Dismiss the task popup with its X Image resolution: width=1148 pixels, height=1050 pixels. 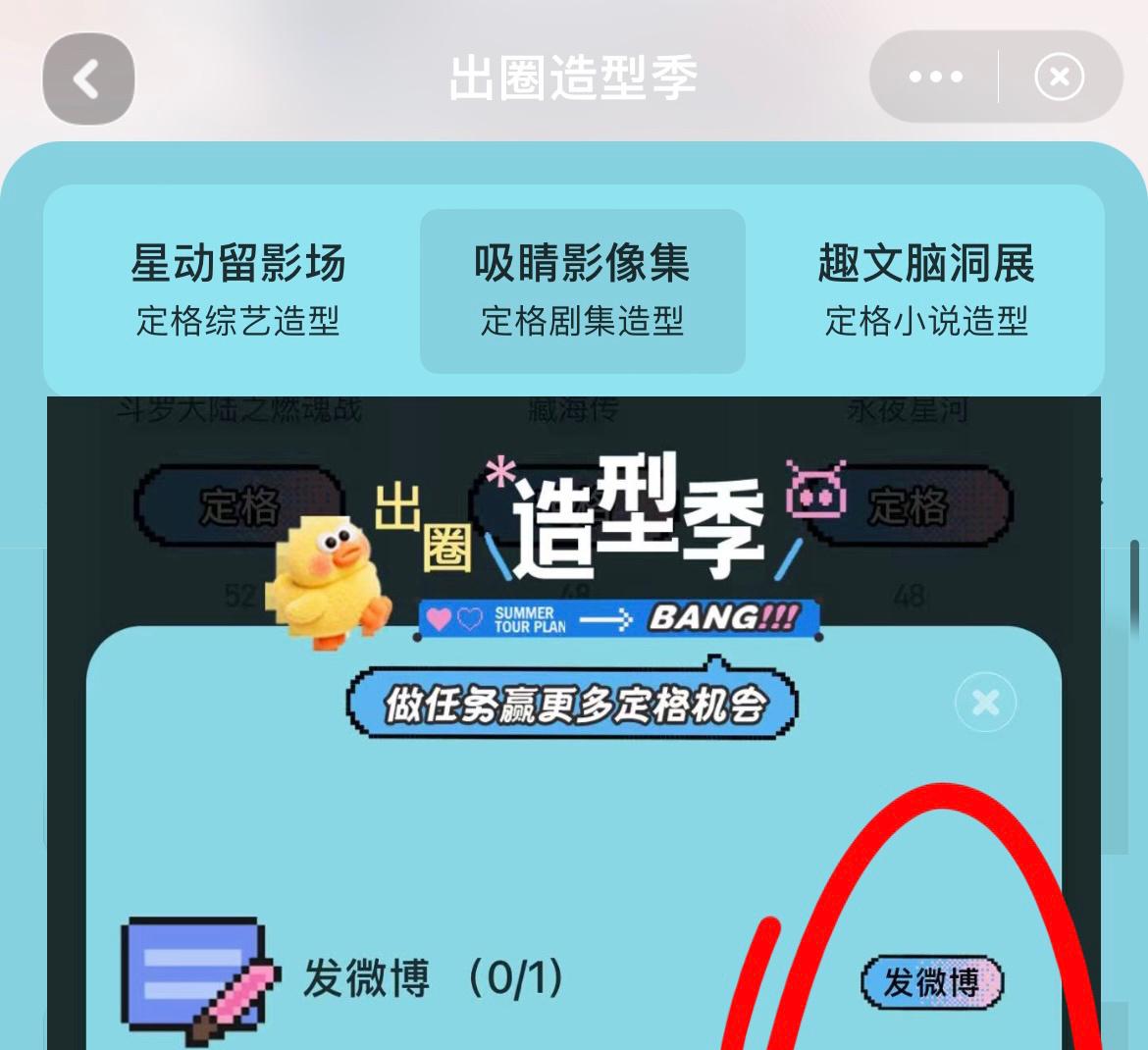pyautogui.click(x=985, y=702)
